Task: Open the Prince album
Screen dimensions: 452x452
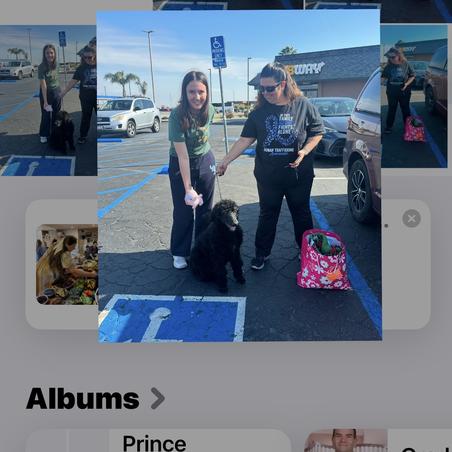Action: pos(154,443)
